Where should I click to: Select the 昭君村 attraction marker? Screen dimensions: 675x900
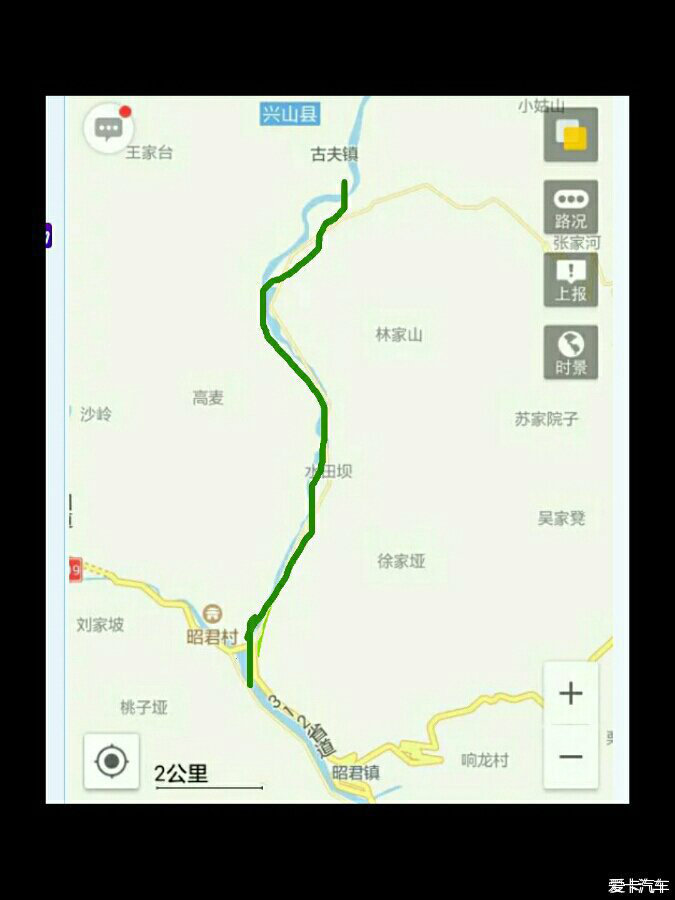212,613
